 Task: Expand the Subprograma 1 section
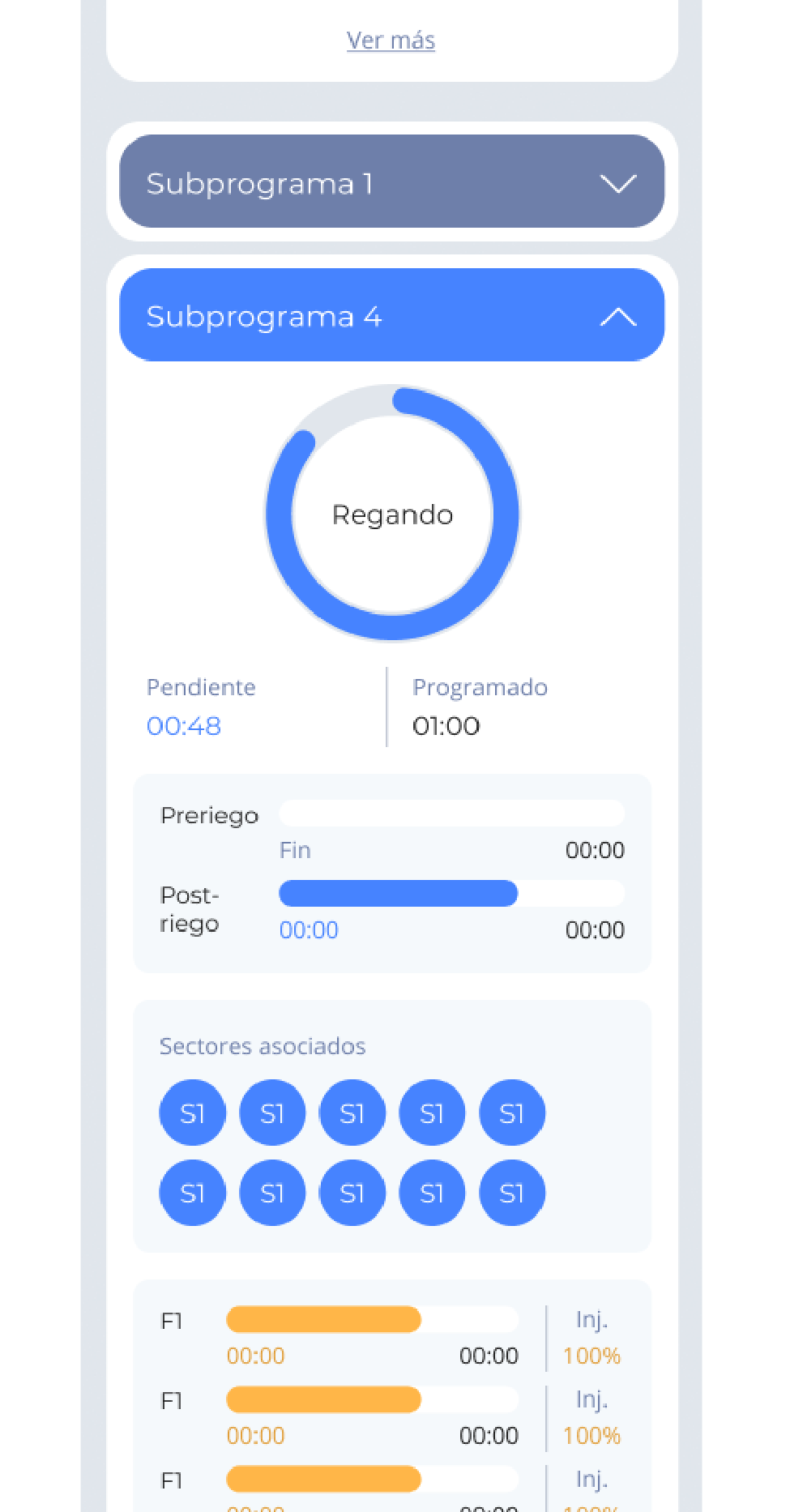point(391,182)
